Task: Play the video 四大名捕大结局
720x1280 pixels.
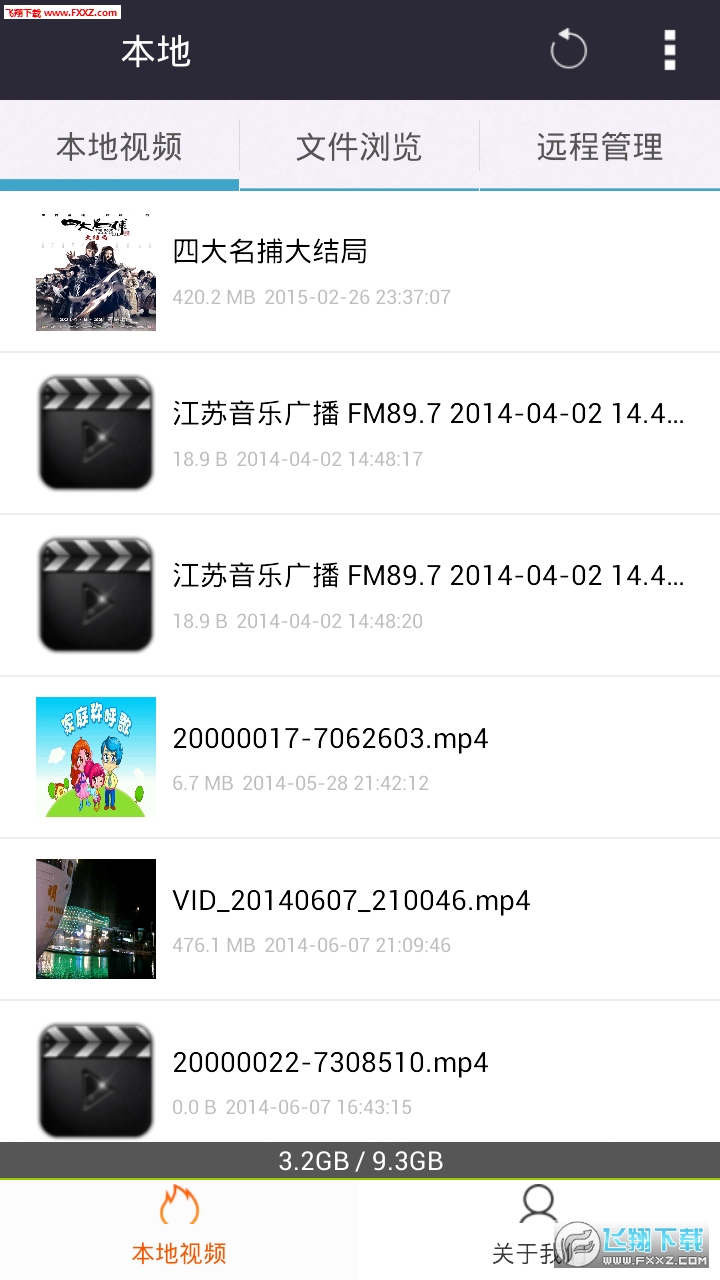Action: pos(360,271)
